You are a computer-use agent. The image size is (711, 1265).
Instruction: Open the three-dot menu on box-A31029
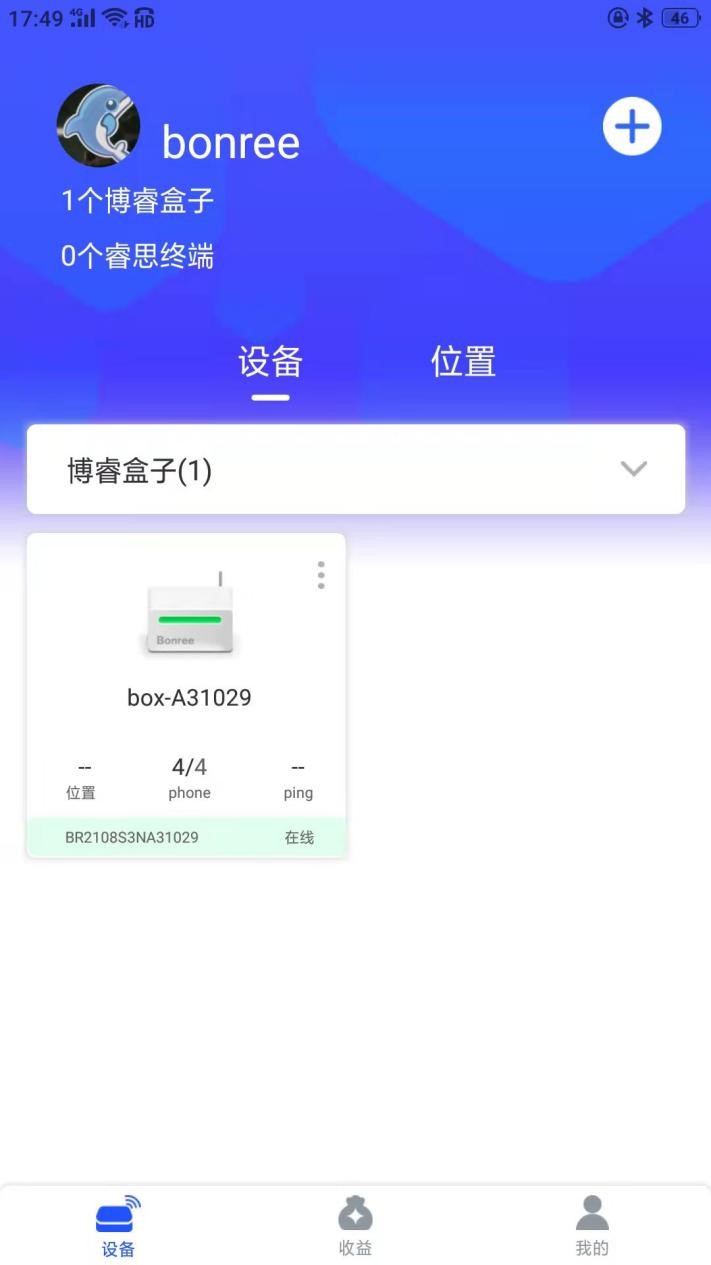pyautogui.click(x=321, y=575)
